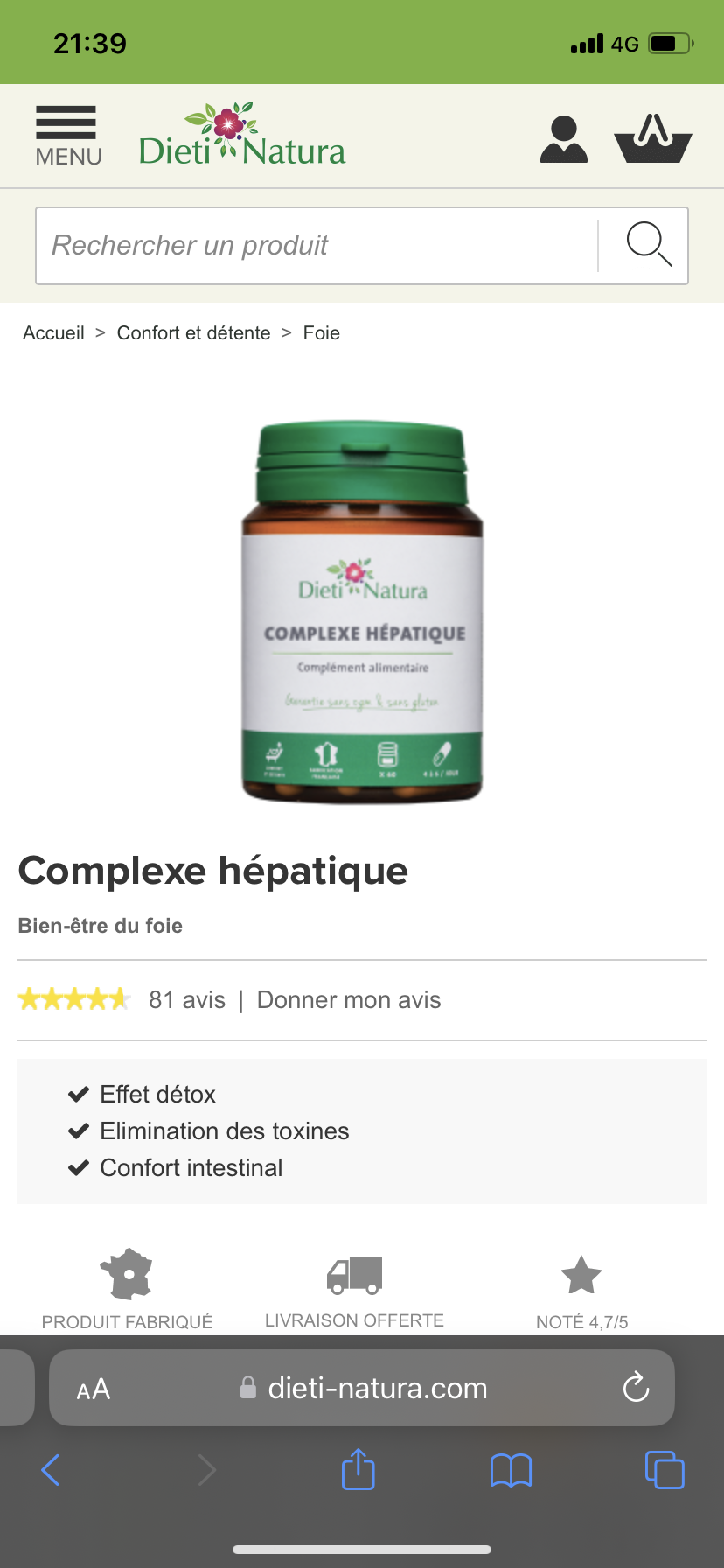Viewport: 724px width, 1568px height.
Task: Open the Foie breadcrumb category
Action: coord(322,333)
